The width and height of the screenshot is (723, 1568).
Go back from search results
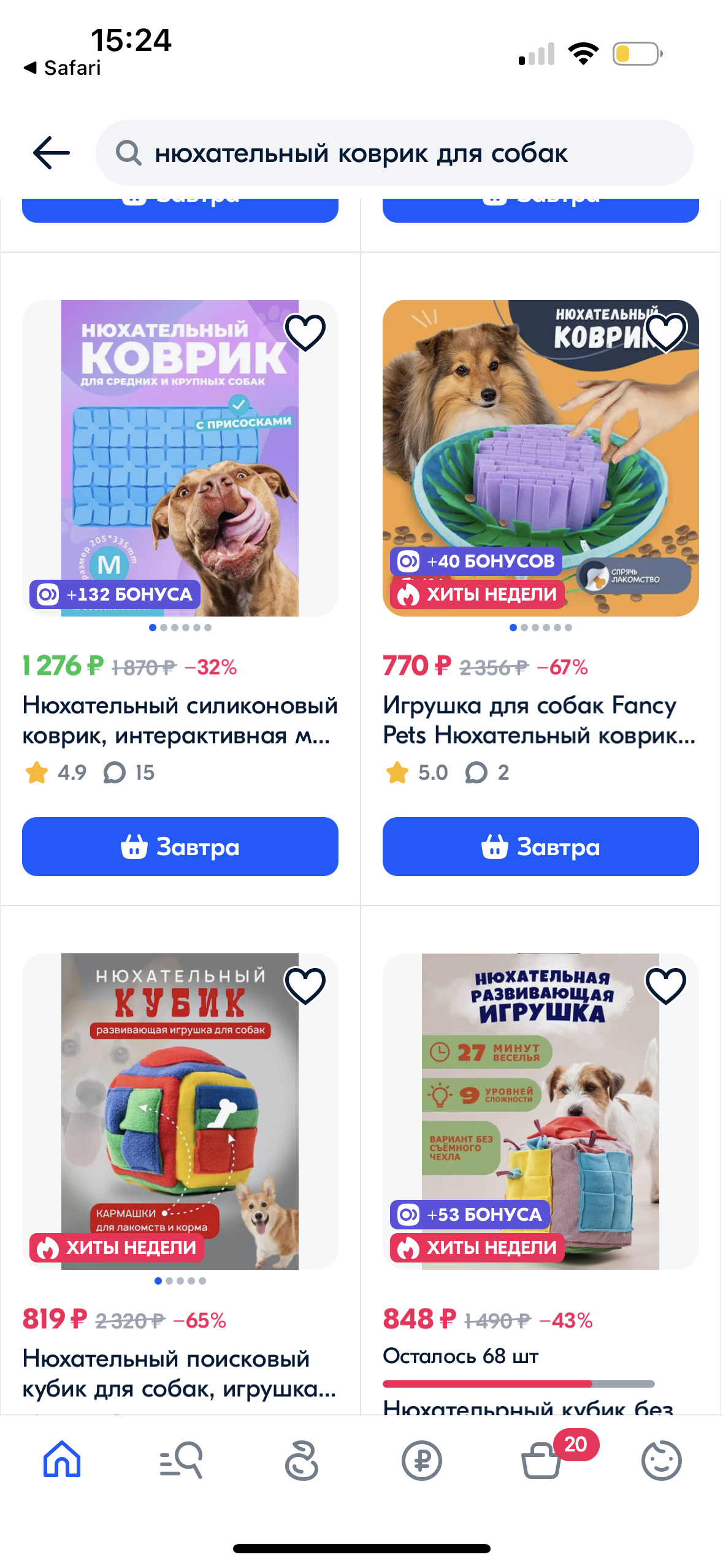(x=52, y=153)
